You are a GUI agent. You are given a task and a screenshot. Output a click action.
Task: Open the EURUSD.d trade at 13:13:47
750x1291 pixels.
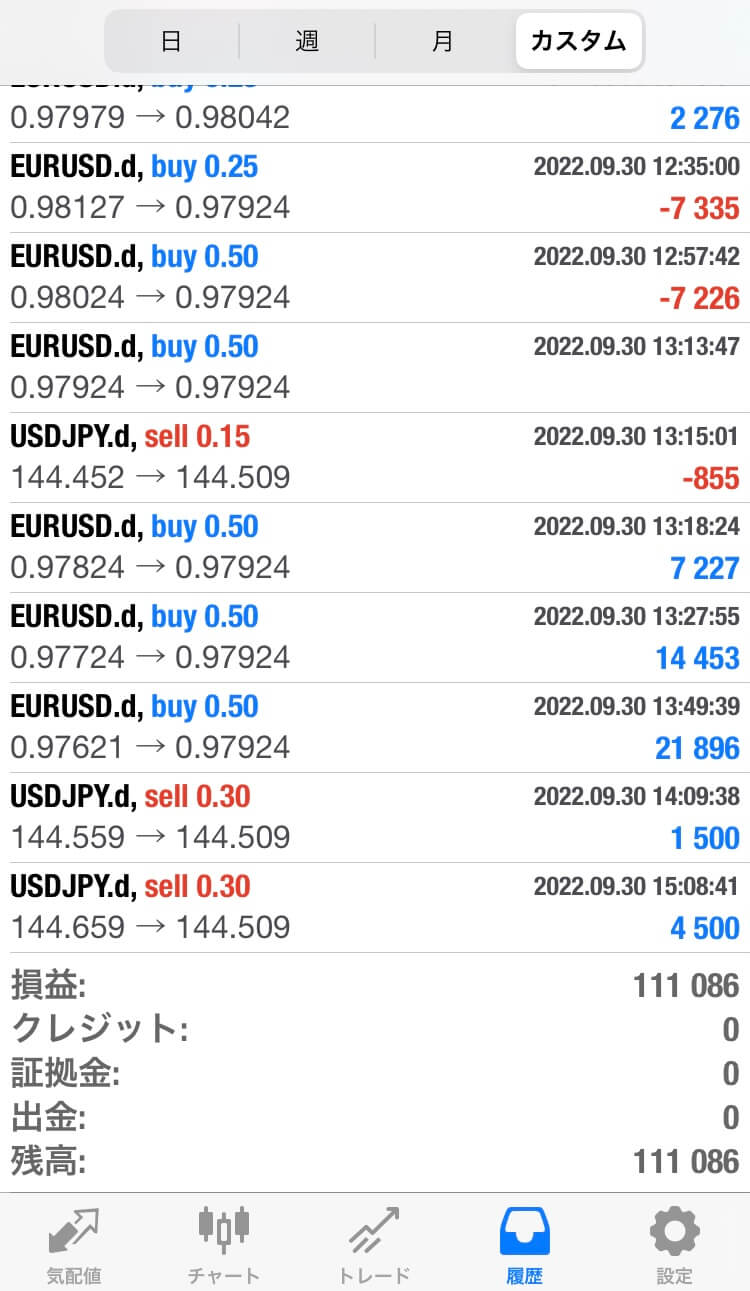tap(375, 367)
